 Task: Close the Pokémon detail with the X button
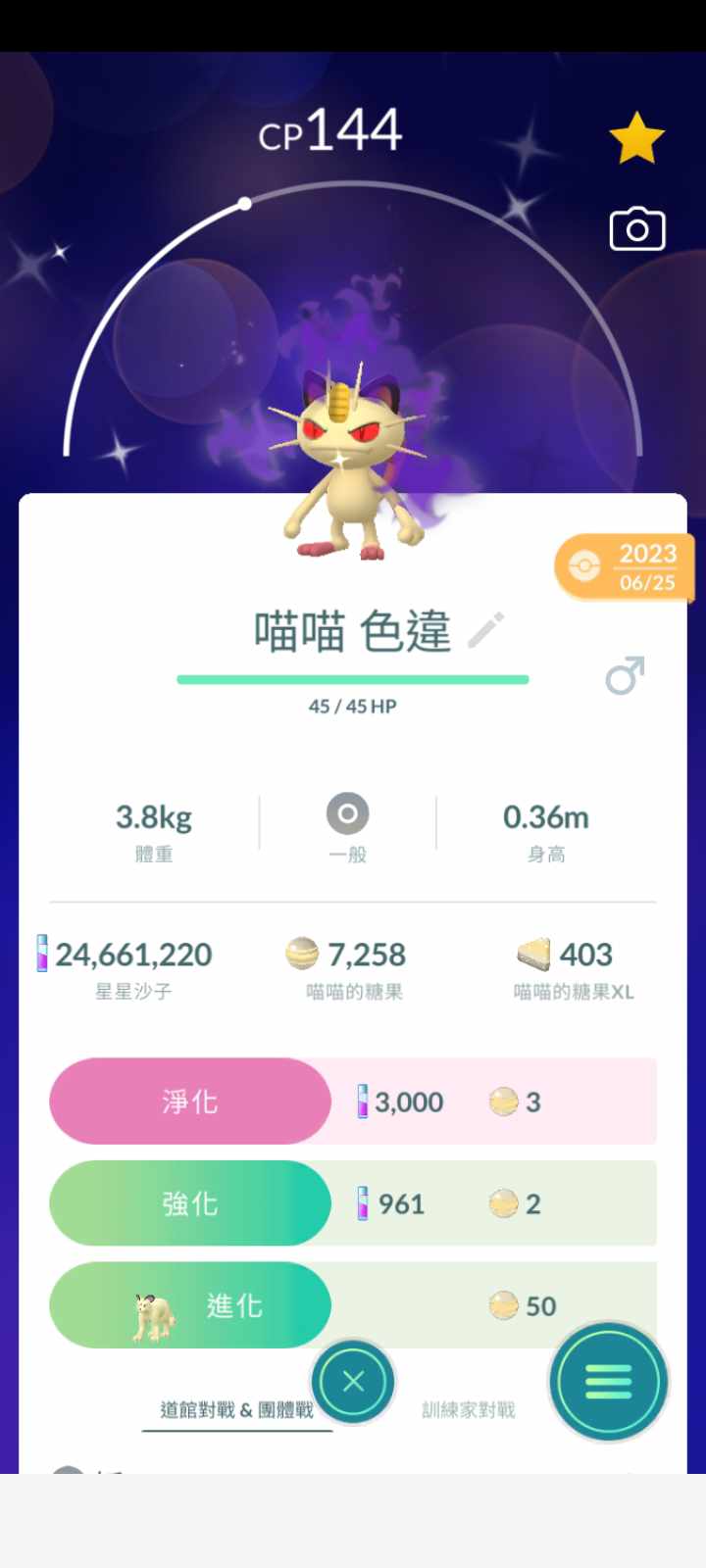[x=353, y=1382]
